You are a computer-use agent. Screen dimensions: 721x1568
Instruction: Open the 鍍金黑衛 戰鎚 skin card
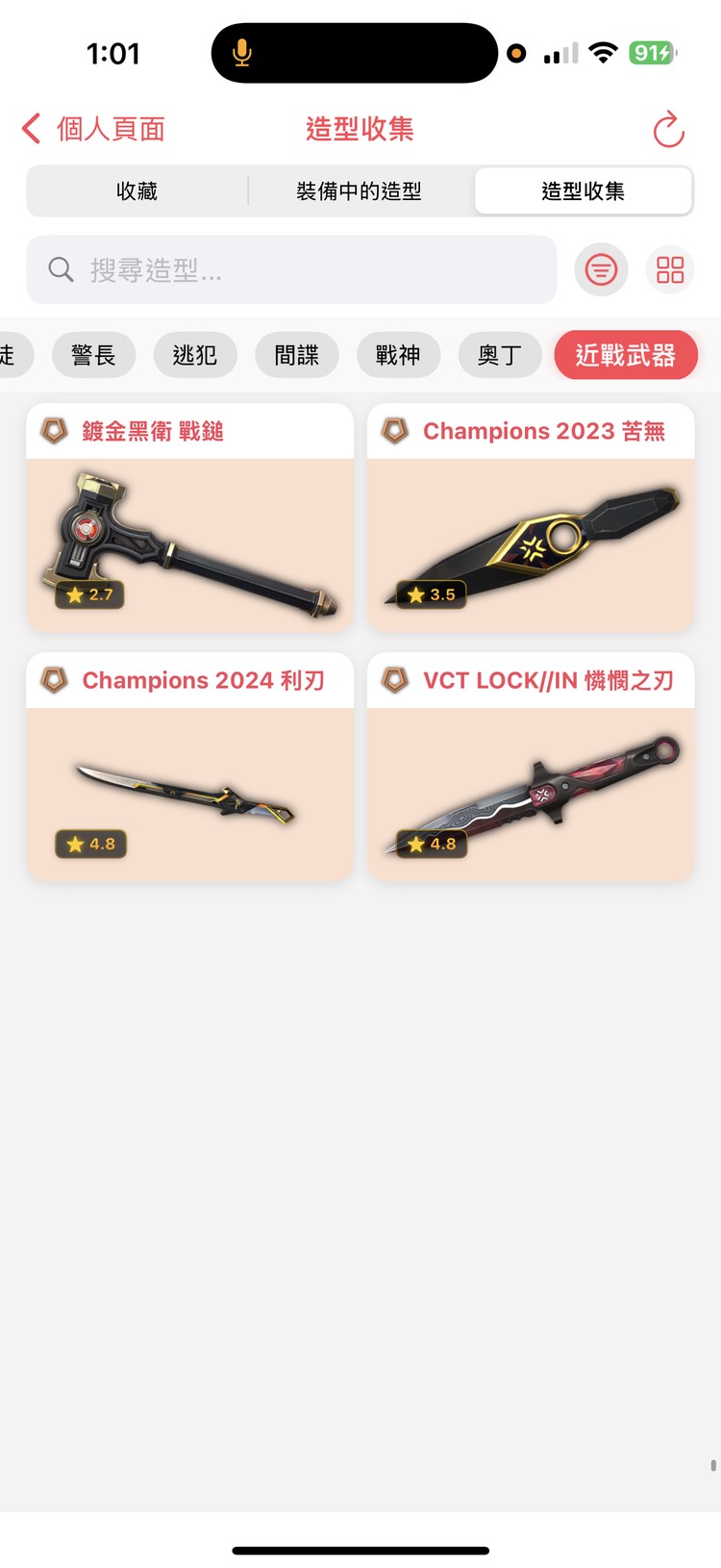[x=189, y=519]
